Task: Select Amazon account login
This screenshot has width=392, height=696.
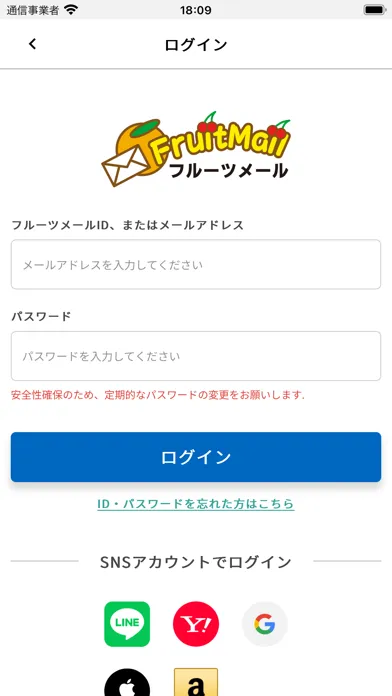Action: click(x=196, y=682)
